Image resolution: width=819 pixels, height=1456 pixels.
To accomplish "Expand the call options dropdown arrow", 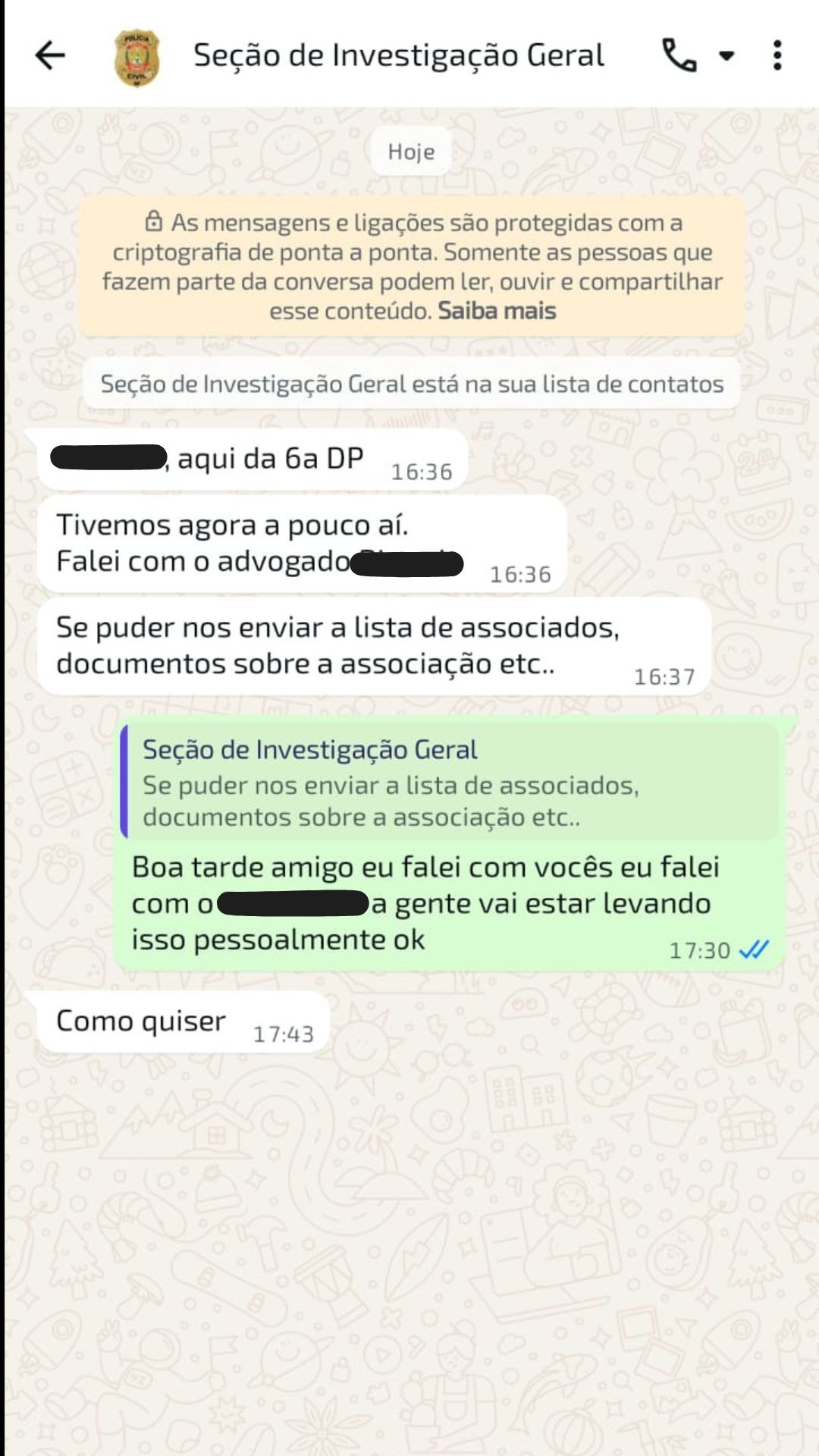I will point(726,55).
